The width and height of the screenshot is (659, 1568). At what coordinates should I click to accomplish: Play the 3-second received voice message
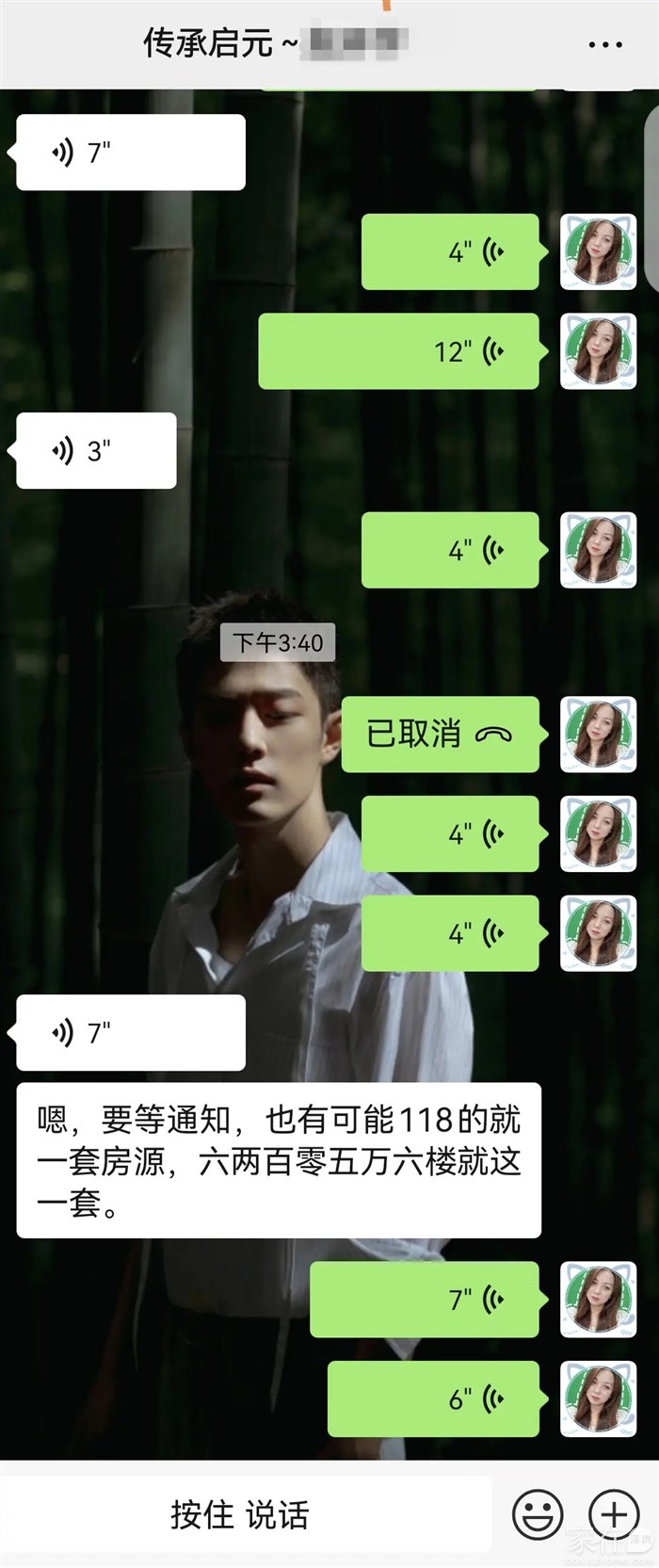[96, 450]
